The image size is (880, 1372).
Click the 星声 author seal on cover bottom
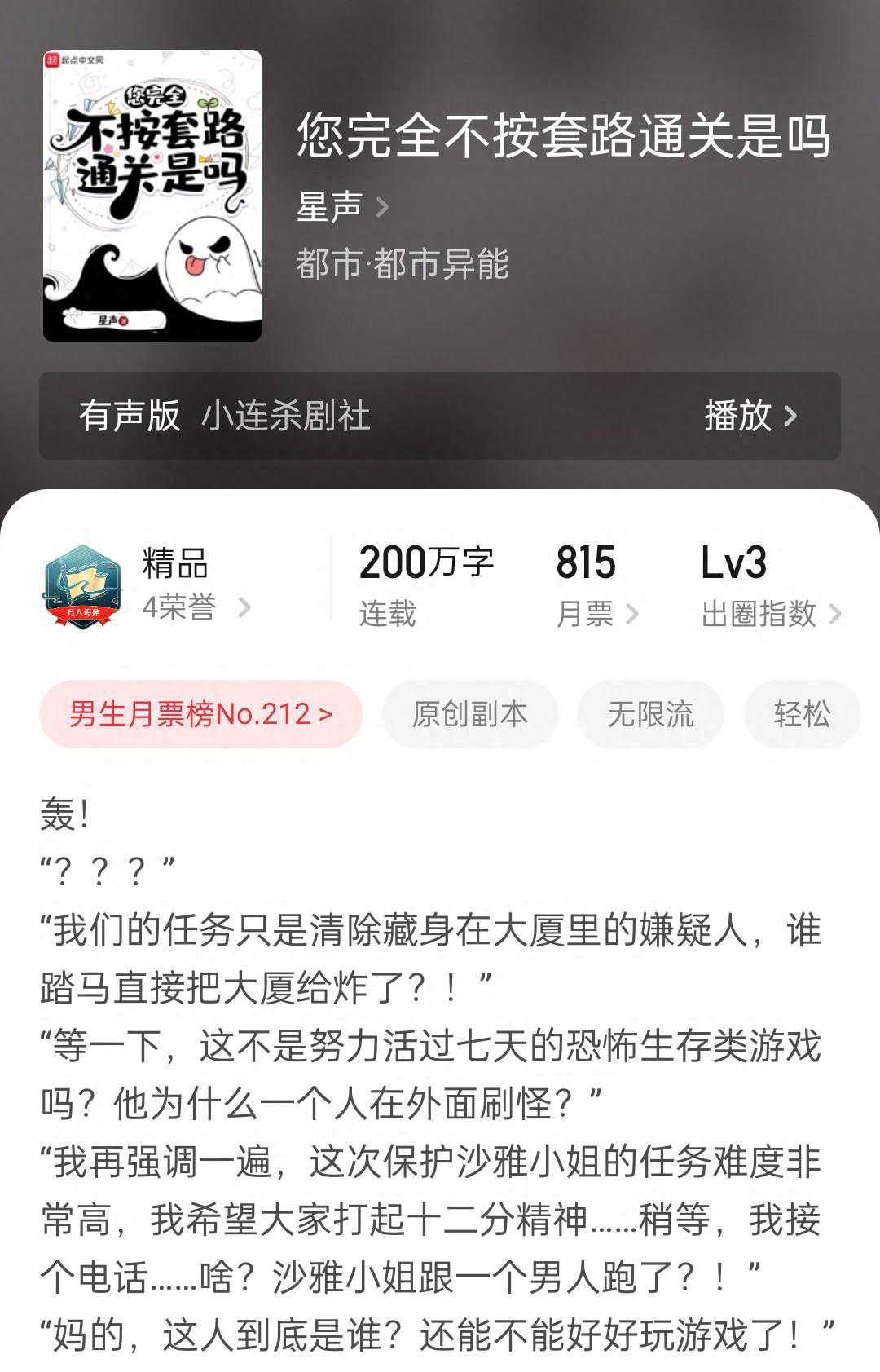[x=114, y=318]
